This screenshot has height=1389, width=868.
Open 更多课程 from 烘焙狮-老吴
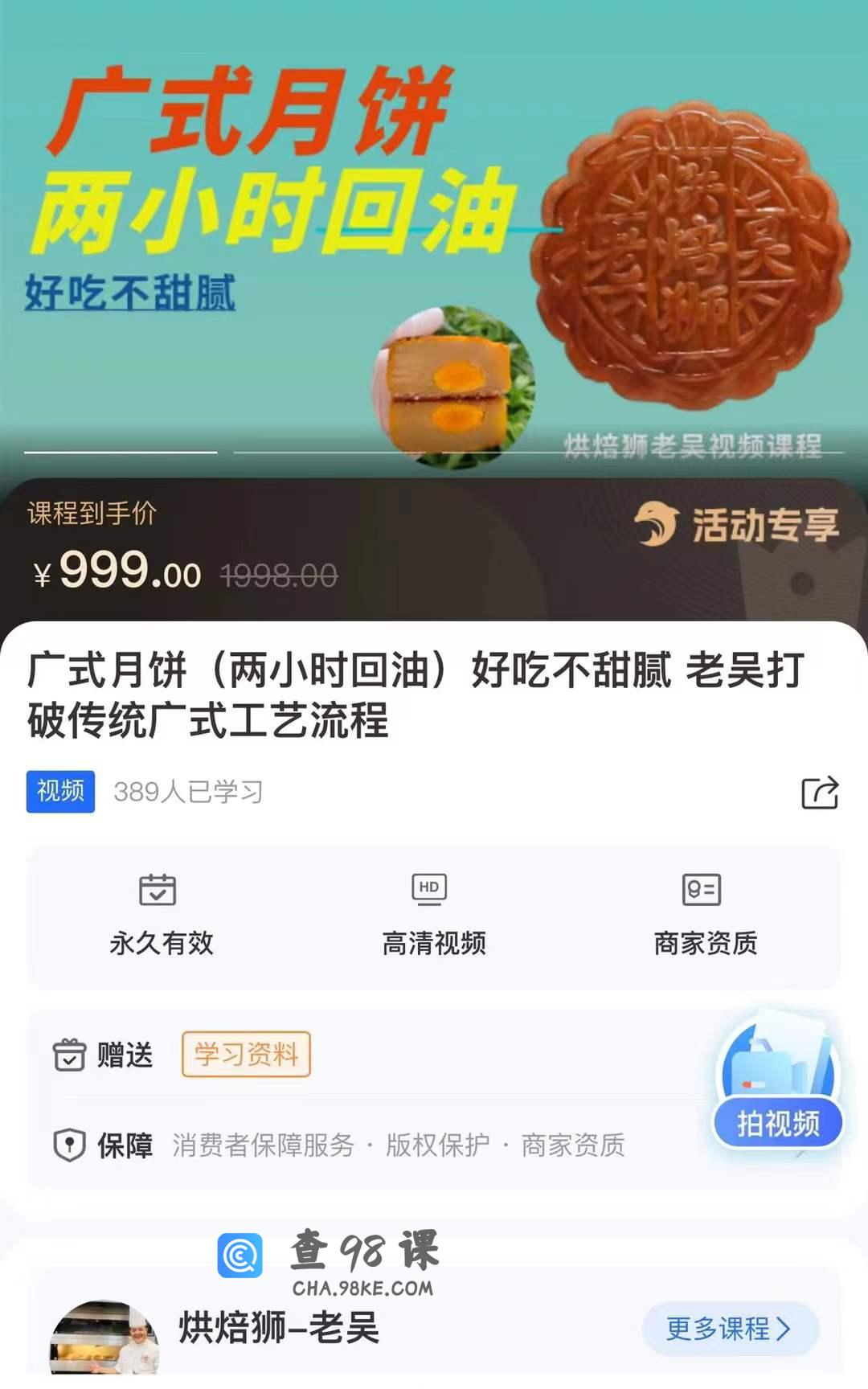click(x=729, y=1328)
